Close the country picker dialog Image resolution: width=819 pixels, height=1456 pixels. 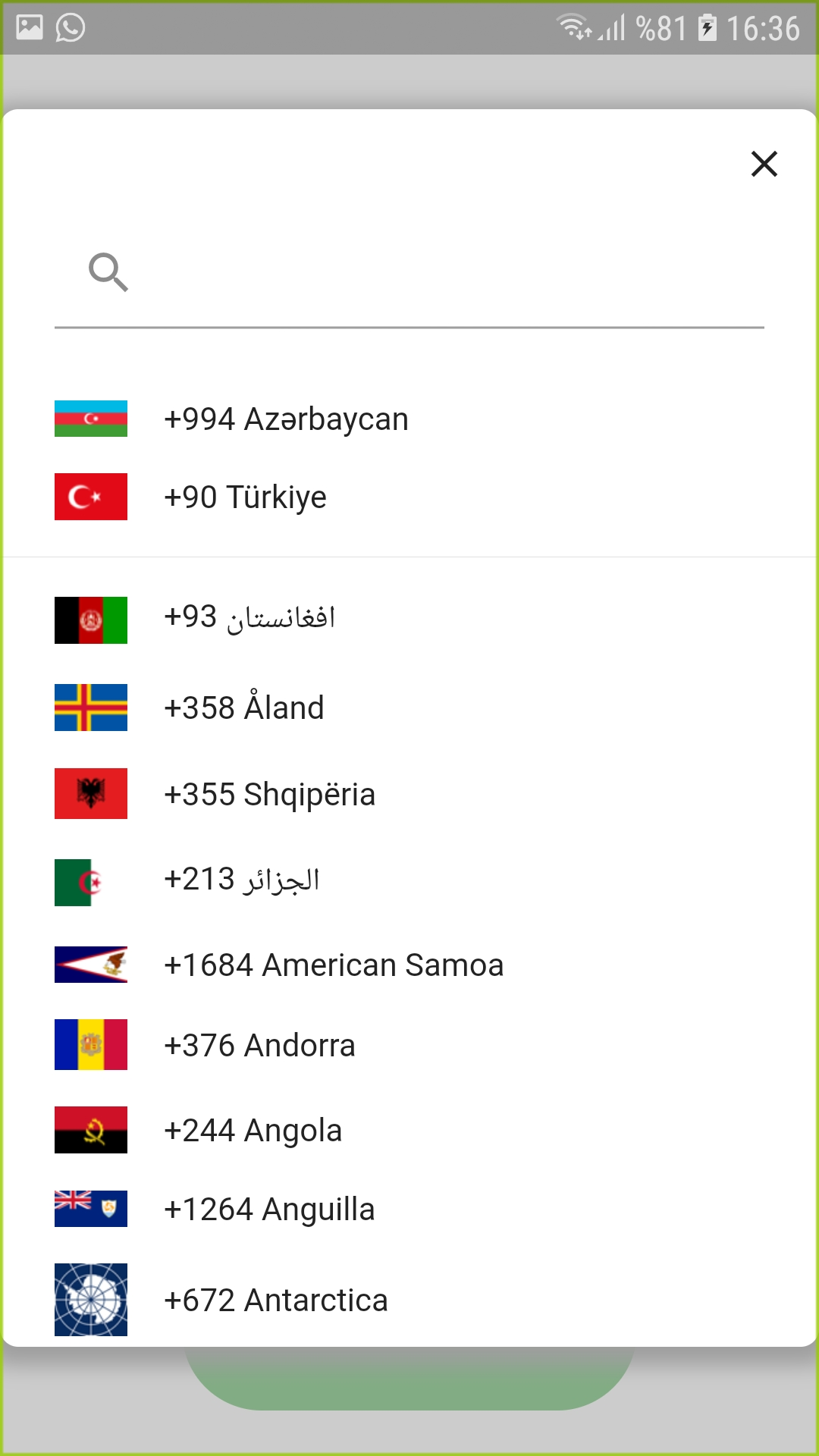point(764,164)
